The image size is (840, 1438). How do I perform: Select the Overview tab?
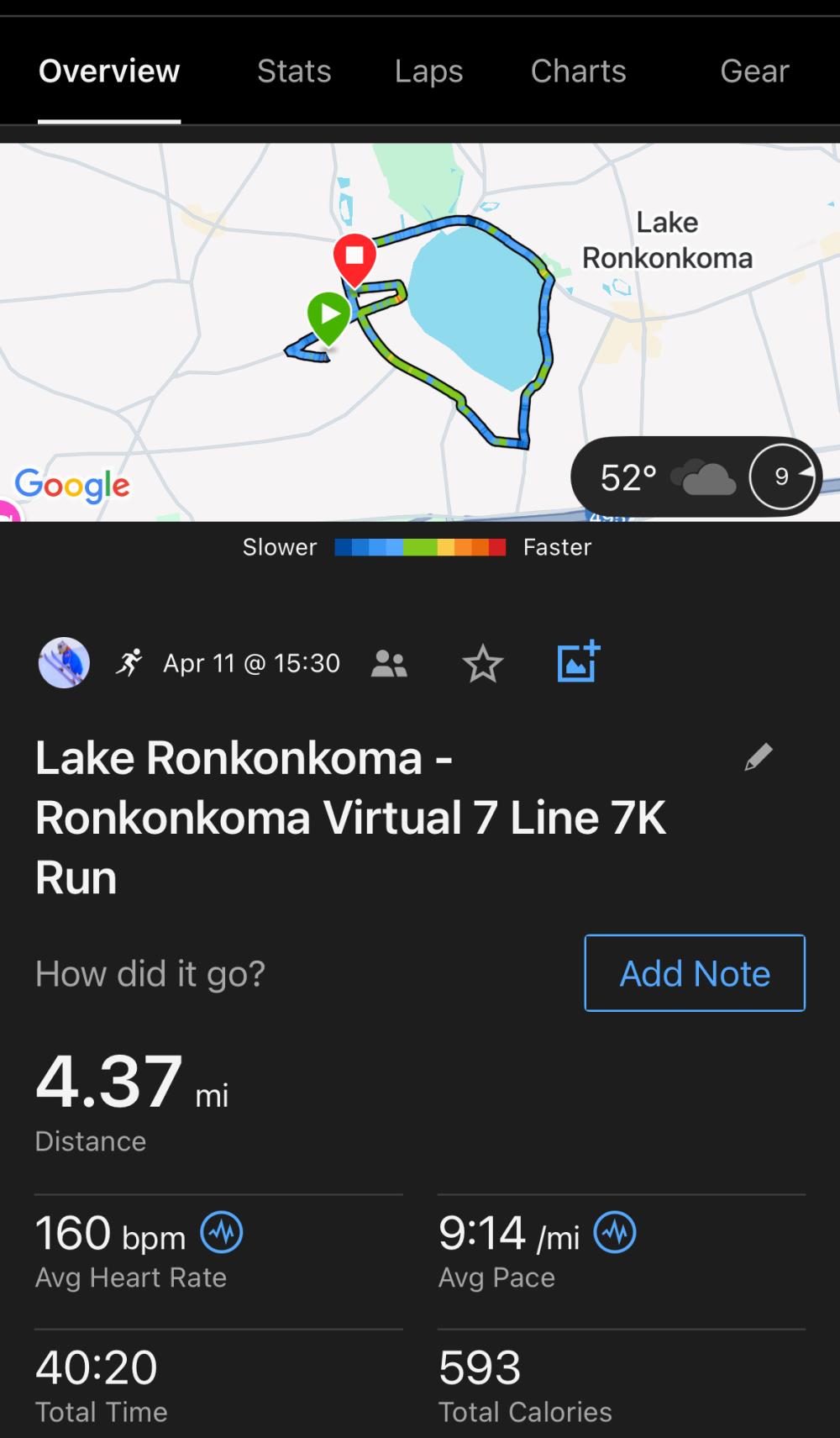(x=109, y=71)
